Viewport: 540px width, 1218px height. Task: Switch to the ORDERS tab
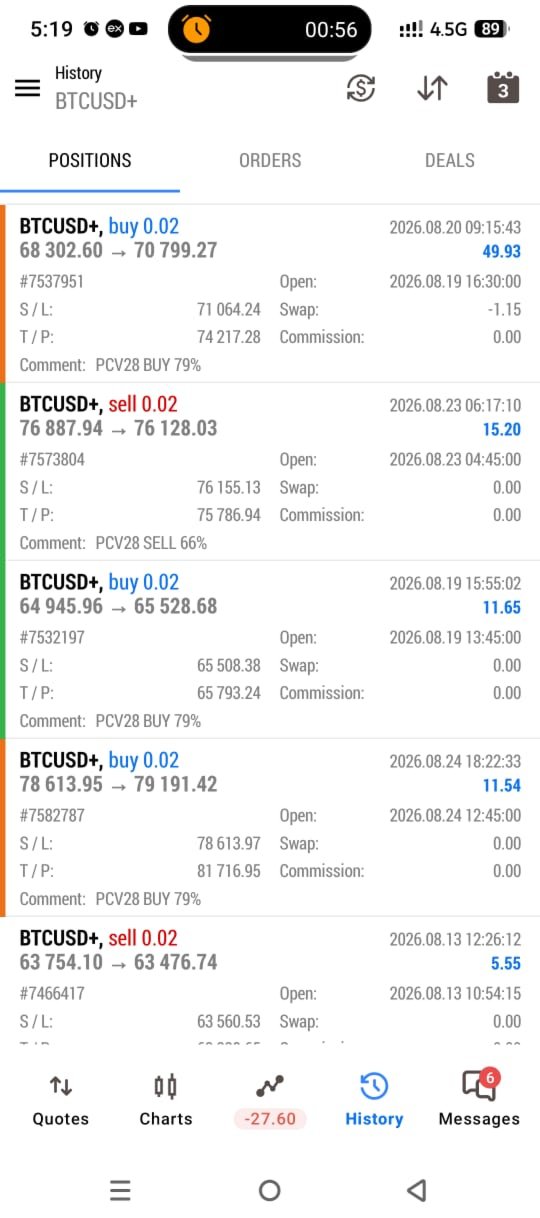pyautogui.click(x=270, y=160)
